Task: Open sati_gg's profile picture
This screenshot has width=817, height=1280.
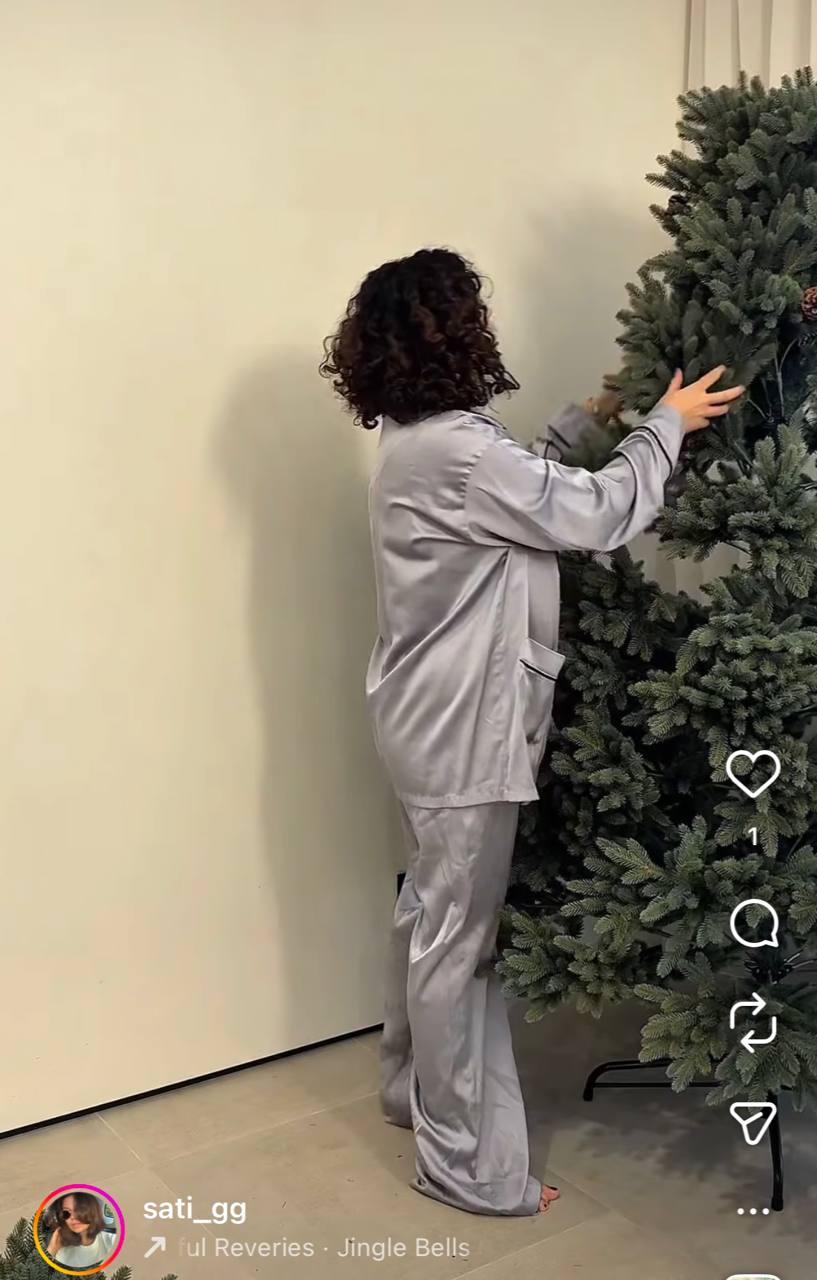Action: tap(79, 1229)
